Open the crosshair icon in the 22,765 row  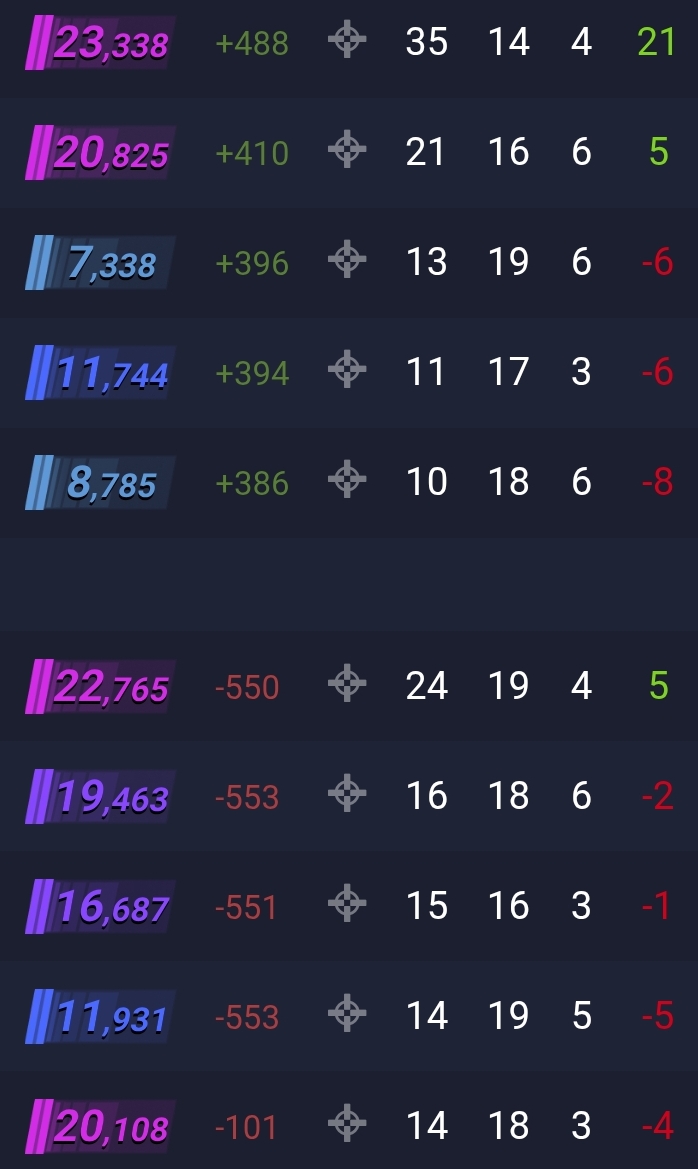[347, 685]
